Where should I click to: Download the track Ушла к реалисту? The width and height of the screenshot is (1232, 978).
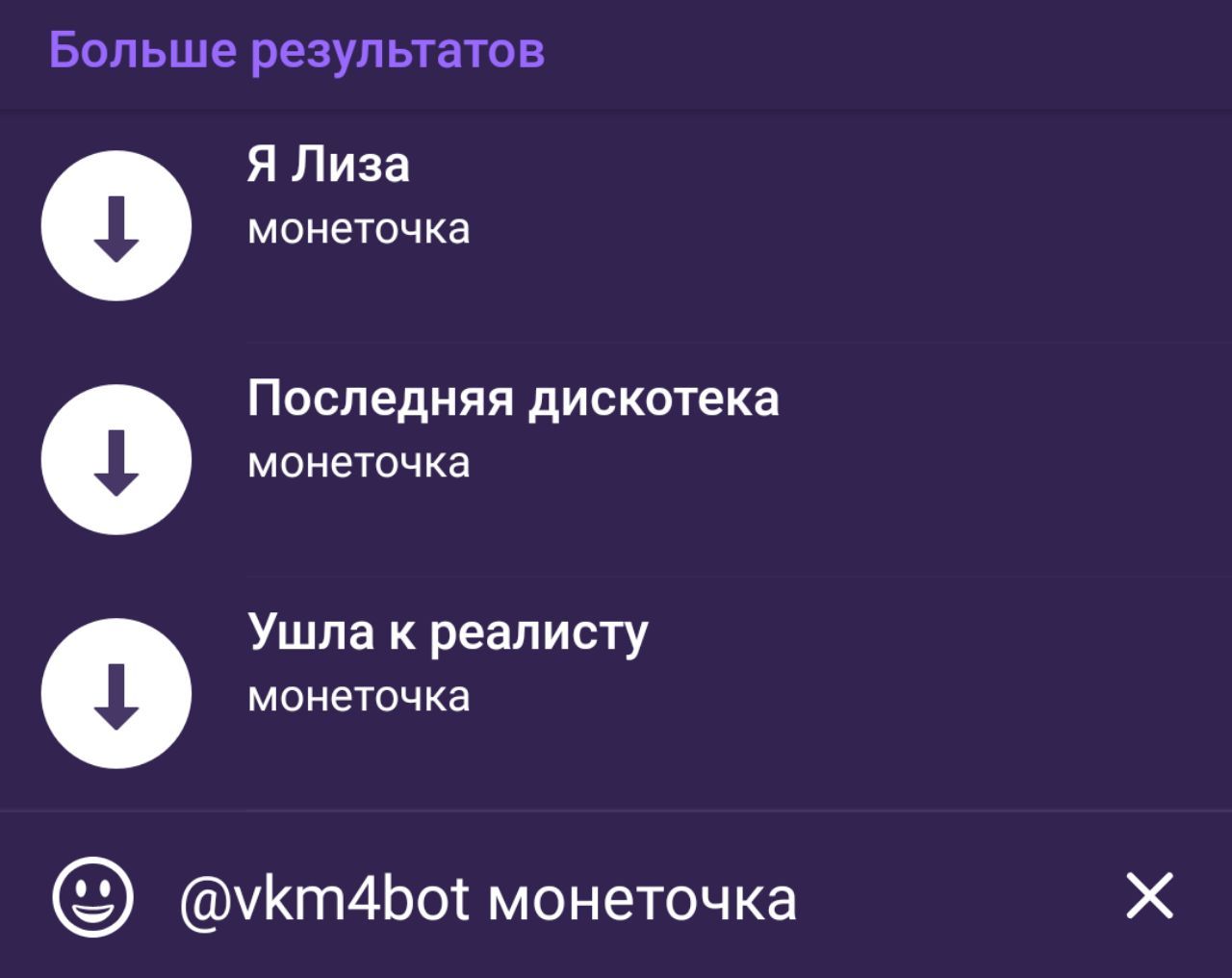[x=116, y=694]
